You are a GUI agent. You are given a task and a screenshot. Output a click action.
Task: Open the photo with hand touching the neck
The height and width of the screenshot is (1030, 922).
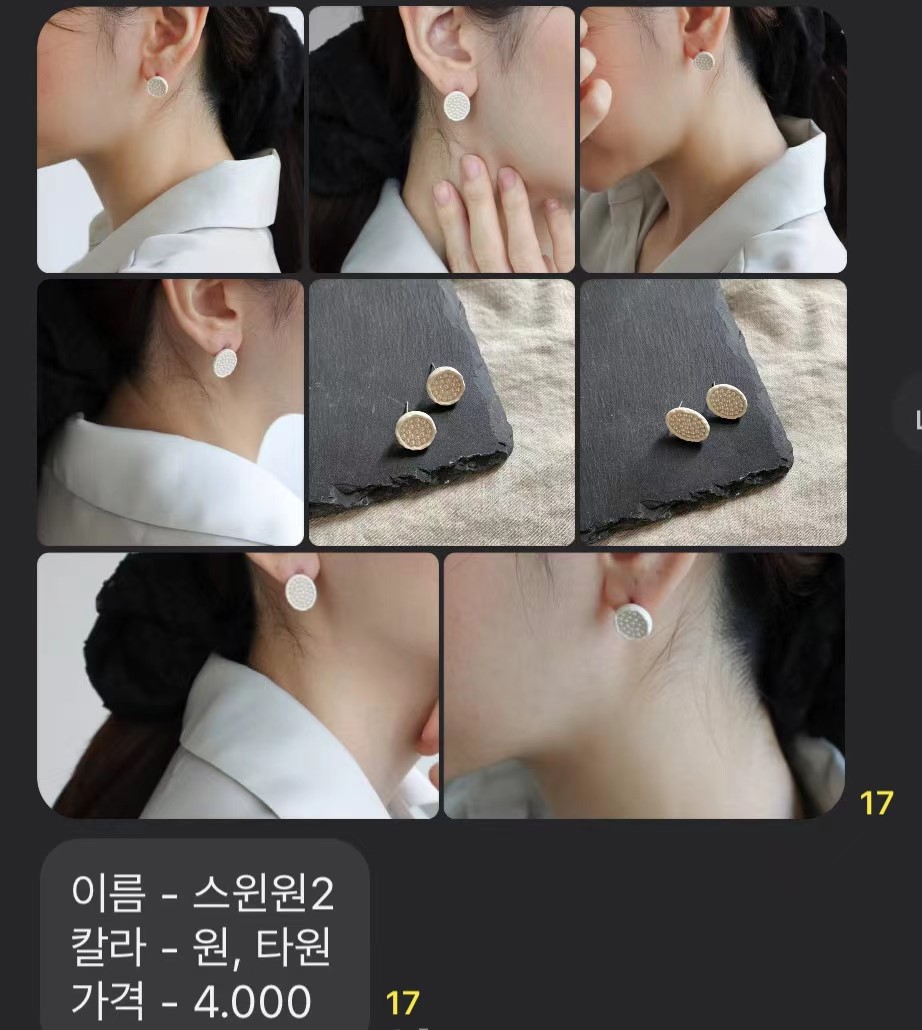point(441,140)
